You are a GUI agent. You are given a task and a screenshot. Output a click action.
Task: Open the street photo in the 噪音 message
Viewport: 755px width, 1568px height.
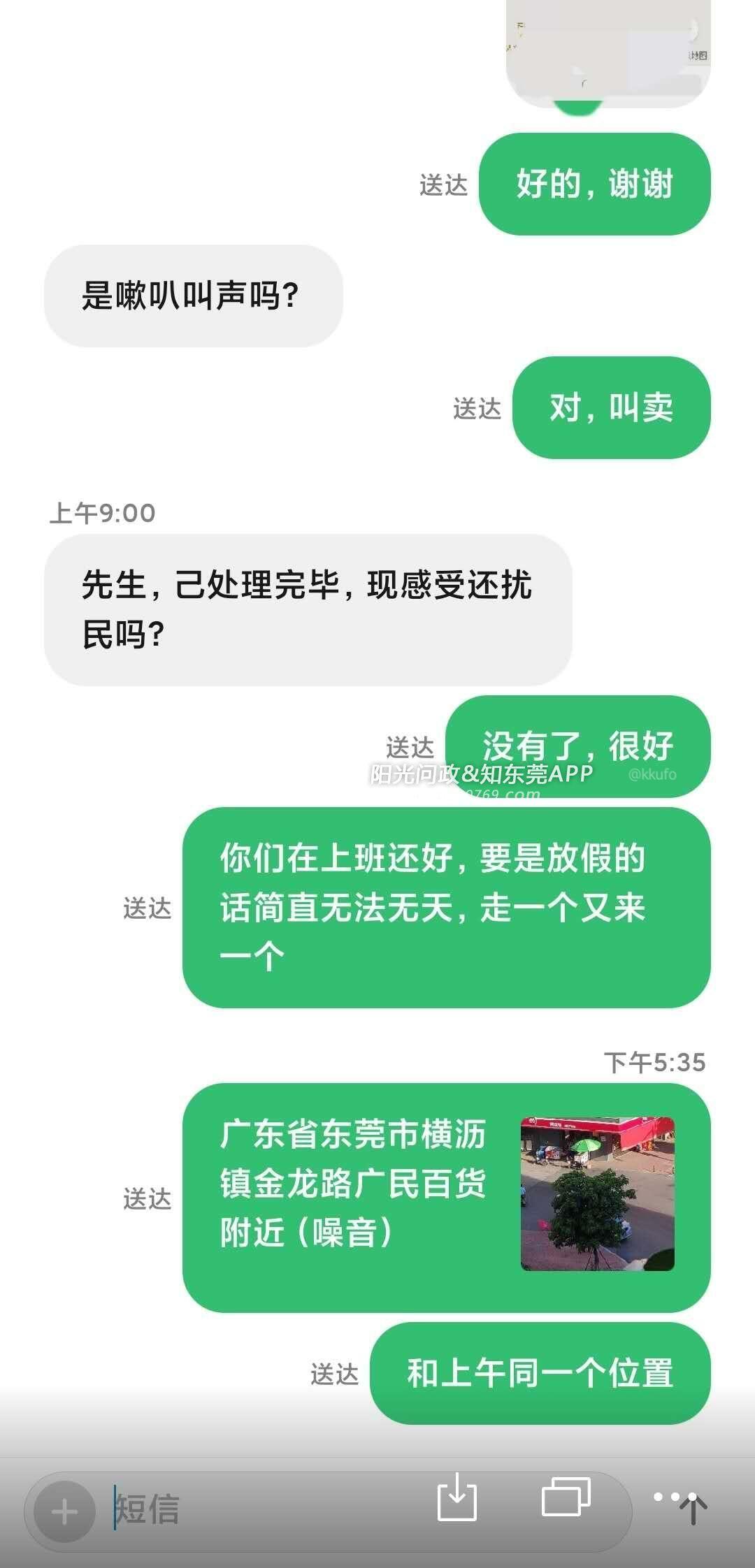click(x=597, y=1193)
